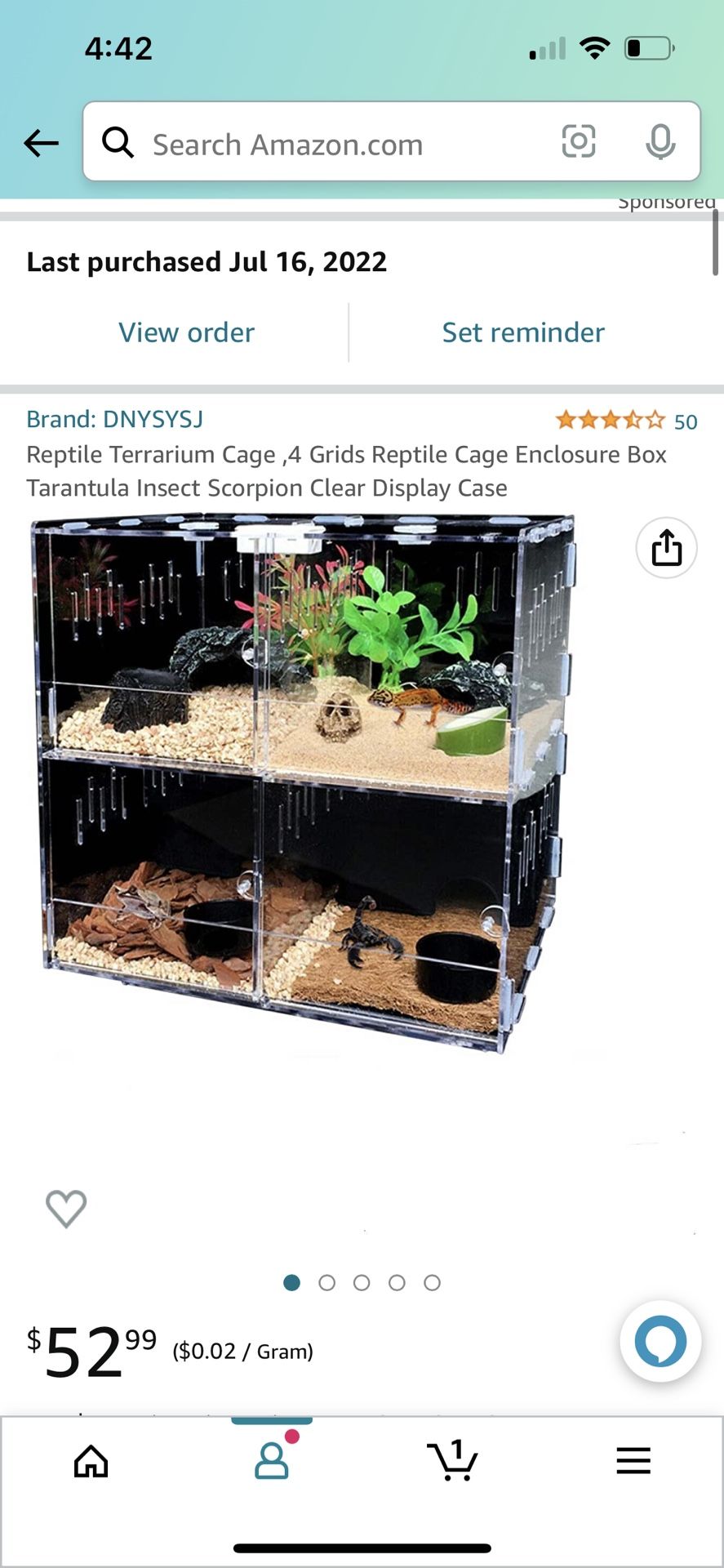724x1568 pixels.
Task: Switch to the account profile tab
Action: click(x=272, y=1460)
